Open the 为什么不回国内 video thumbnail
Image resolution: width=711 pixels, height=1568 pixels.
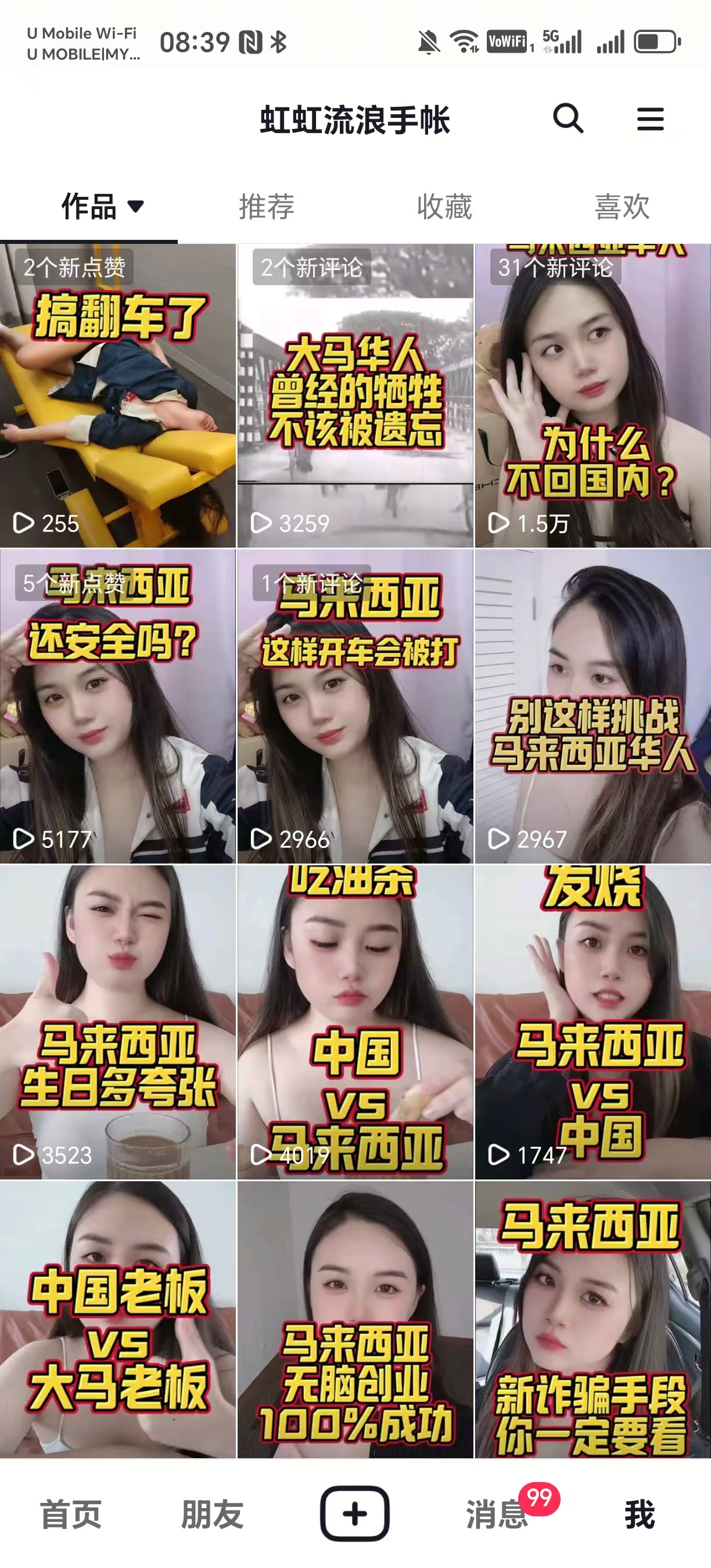point(591,395)
